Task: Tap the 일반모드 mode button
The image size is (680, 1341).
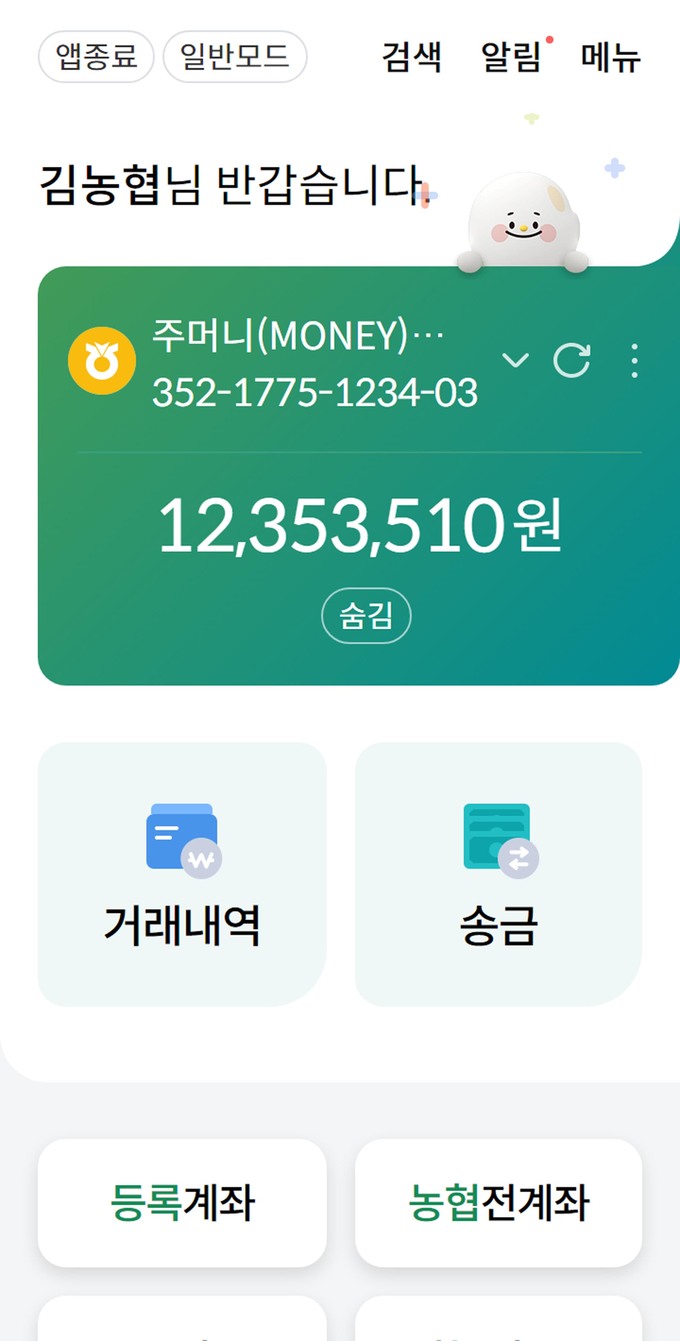Action: (x=235, y=57)
